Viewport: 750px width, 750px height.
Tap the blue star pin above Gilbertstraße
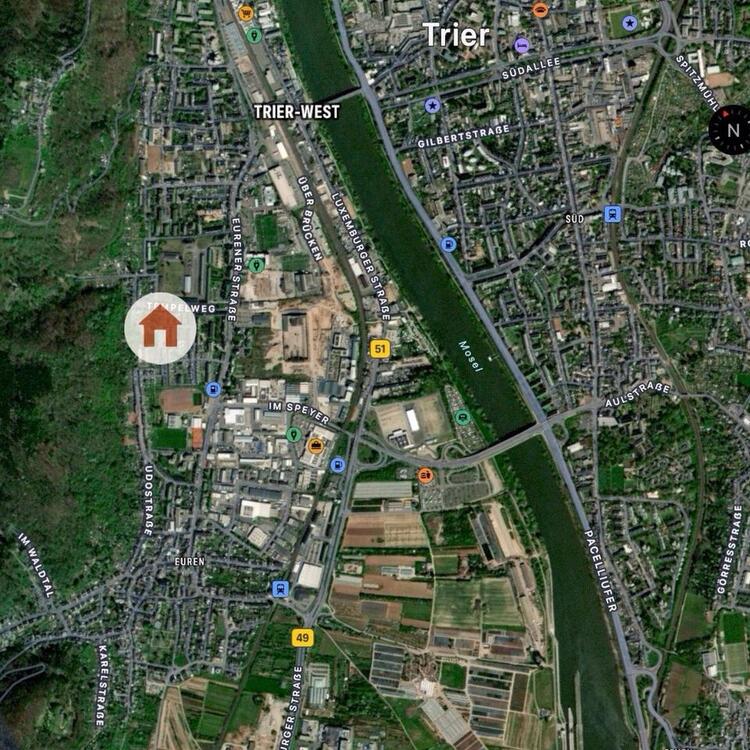click(432, 105)
